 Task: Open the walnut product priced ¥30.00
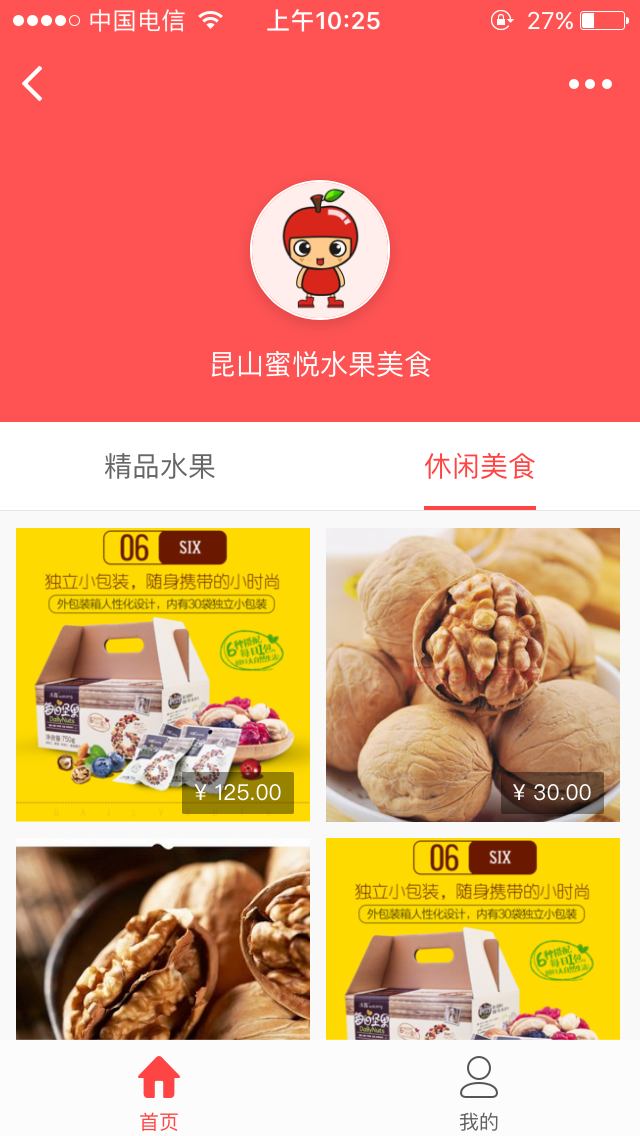pyautogui.click(x=473, y=675)
